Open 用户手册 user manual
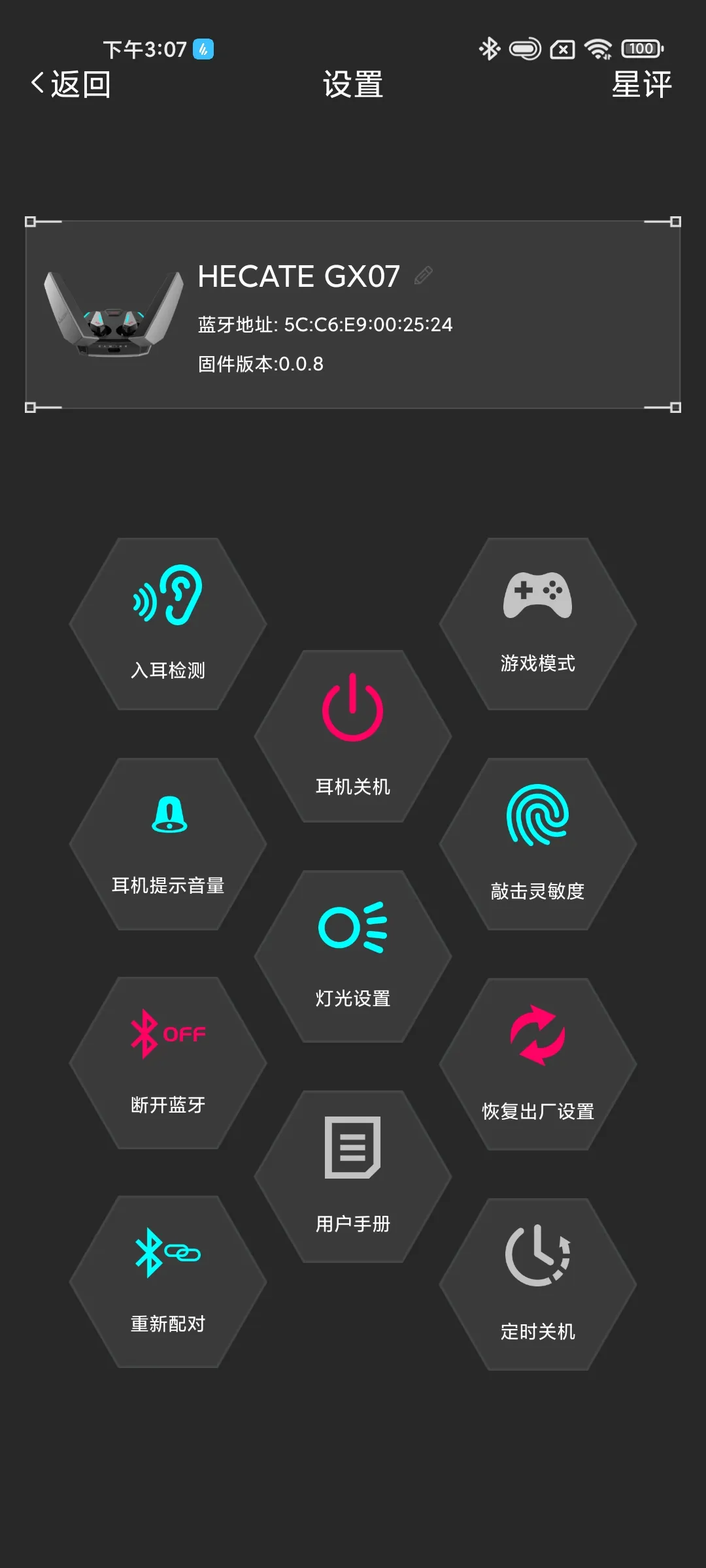The image size is (706, 1568). (353, 1176)
